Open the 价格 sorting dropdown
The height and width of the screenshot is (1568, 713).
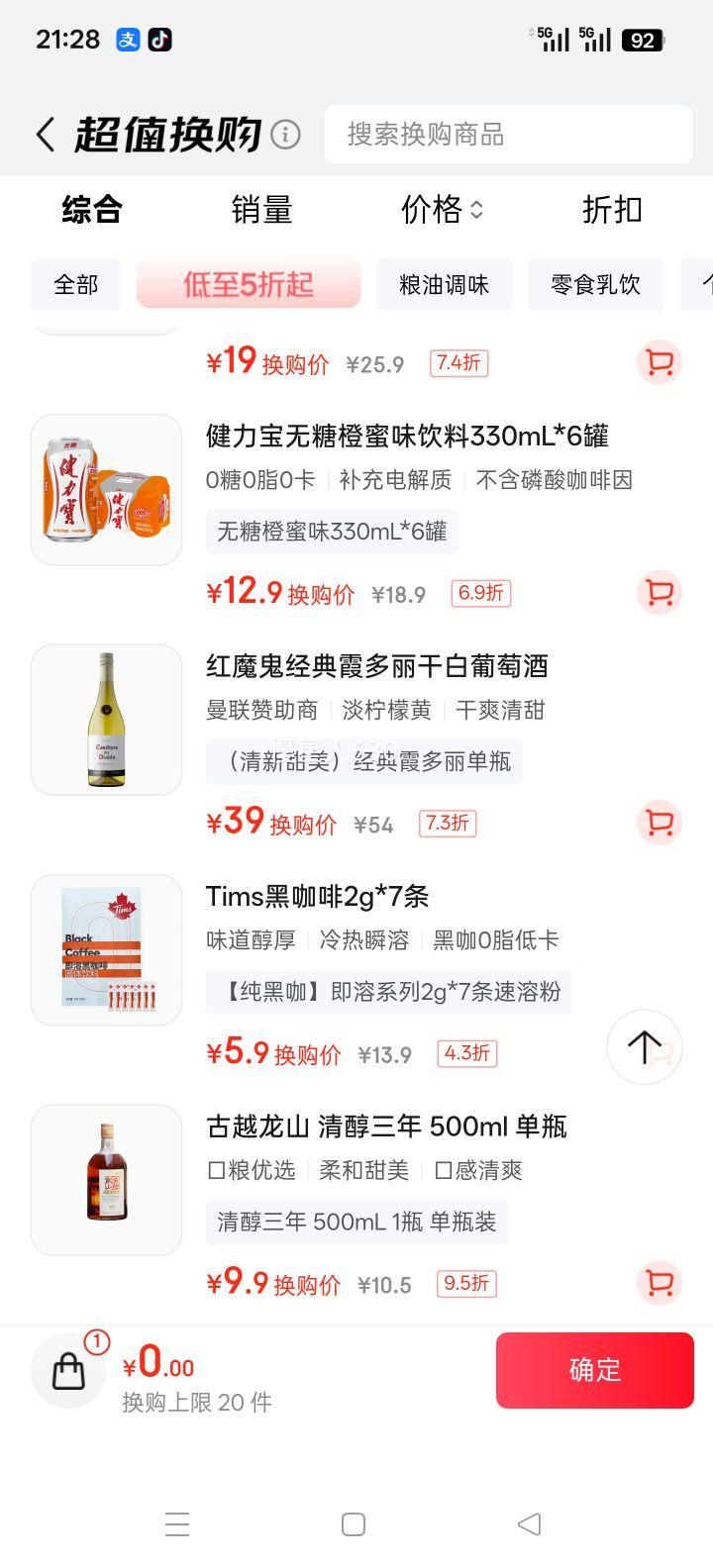pyautogui.click(x=442, y=210)
